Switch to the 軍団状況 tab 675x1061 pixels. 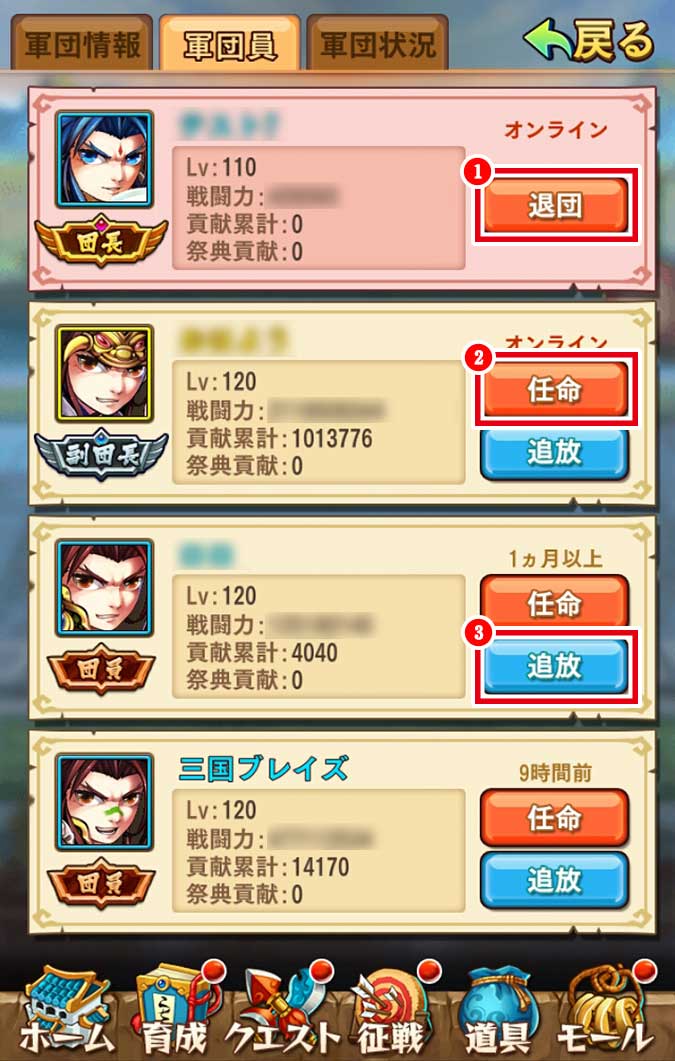377,45
